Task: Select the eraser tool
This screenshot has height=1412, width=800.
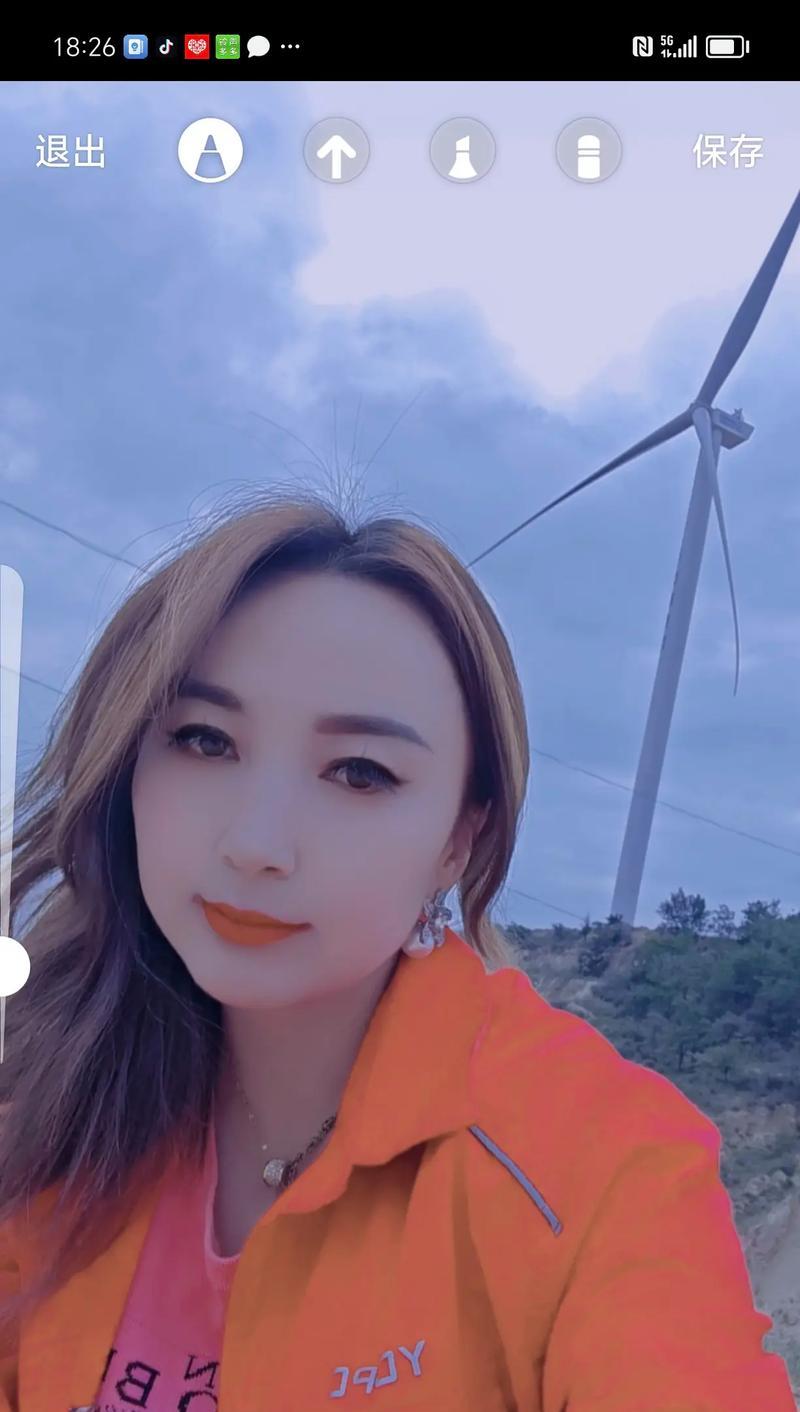Action: (588, 152)
